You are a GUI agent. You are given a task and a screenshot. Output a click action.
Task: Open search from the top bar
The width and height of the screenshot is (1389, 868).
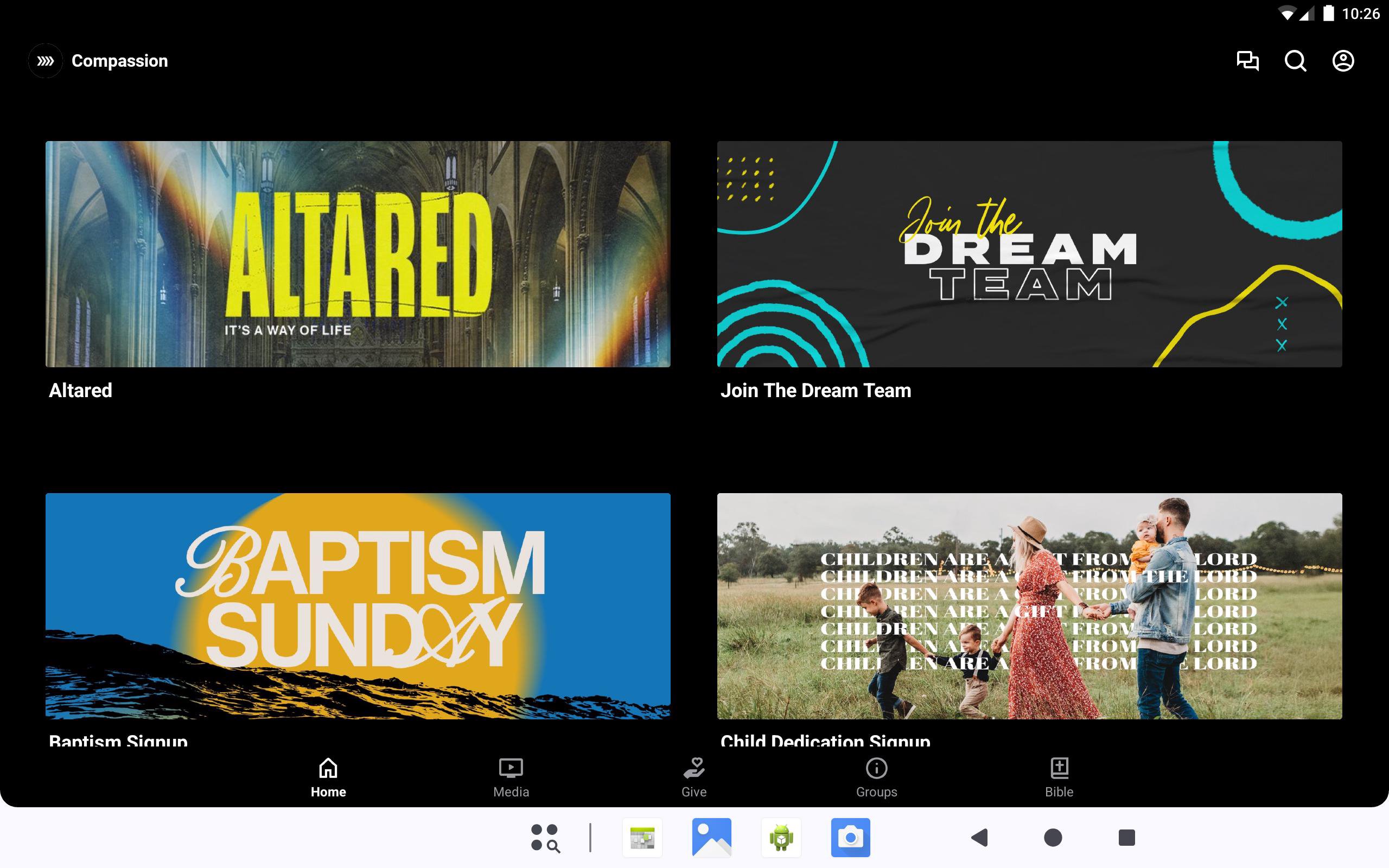(1295, 61)
